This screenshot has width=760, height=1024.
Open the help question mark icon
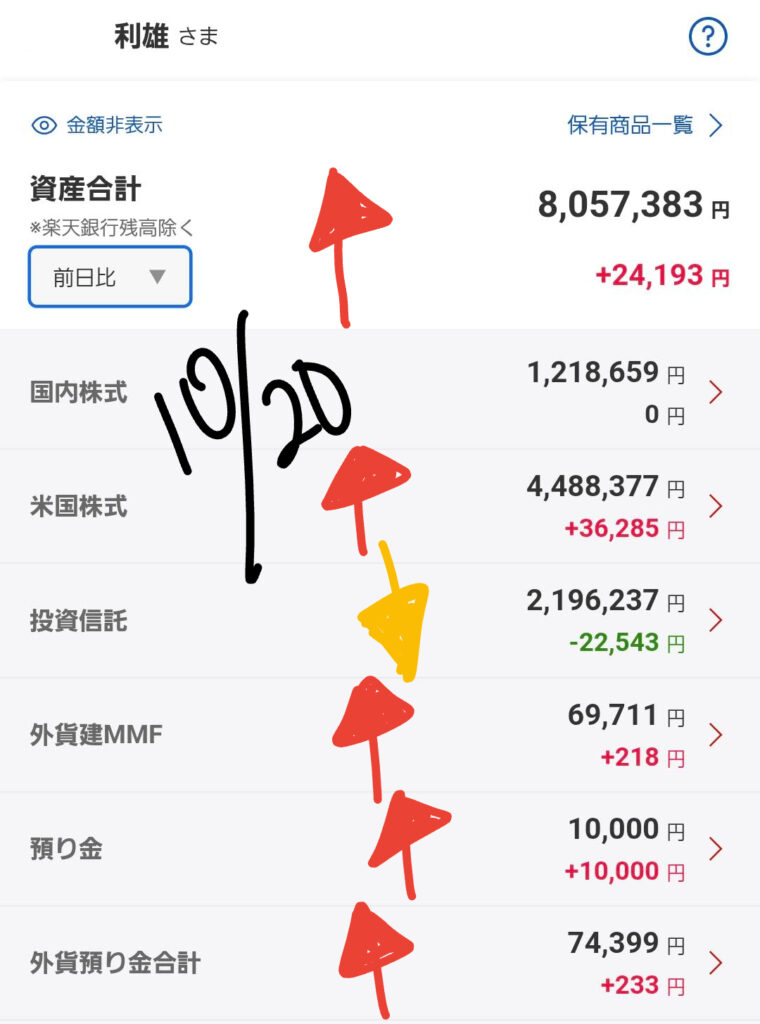tap(708, 38)
